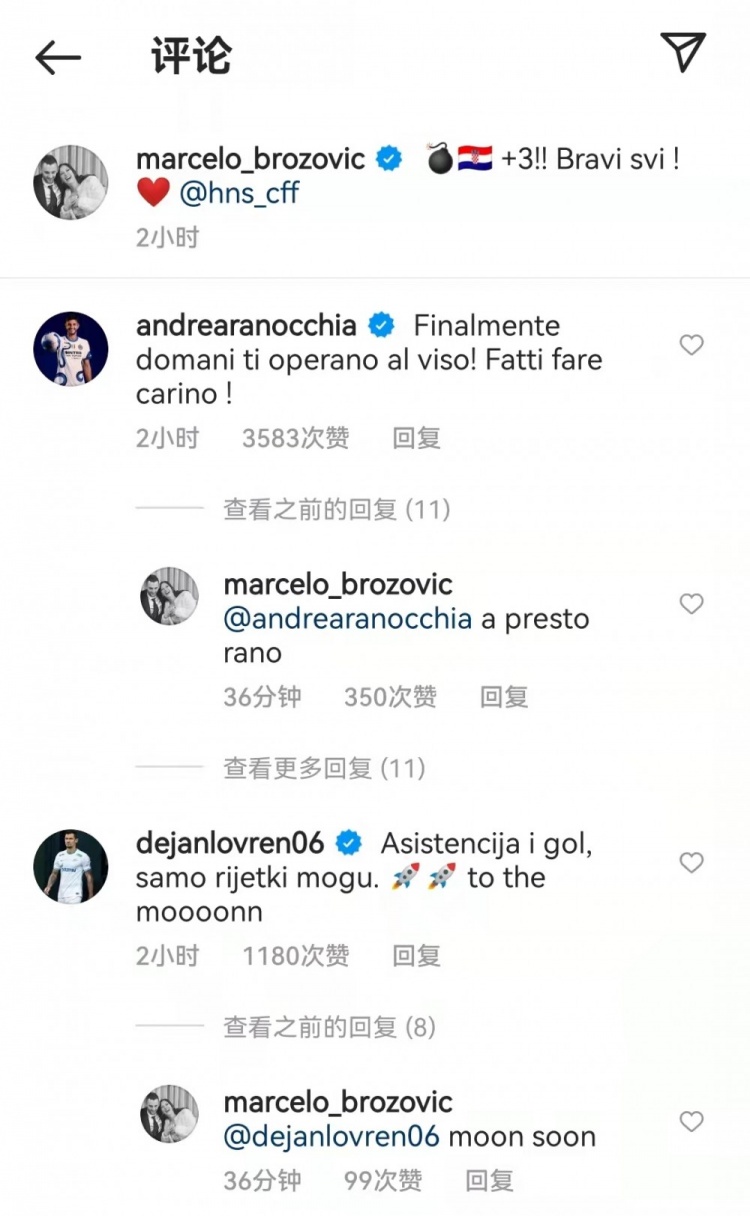Share post via paper plane icon
Image resolution: width=750 pixels, height=1216 pixels.
[684, 53]
